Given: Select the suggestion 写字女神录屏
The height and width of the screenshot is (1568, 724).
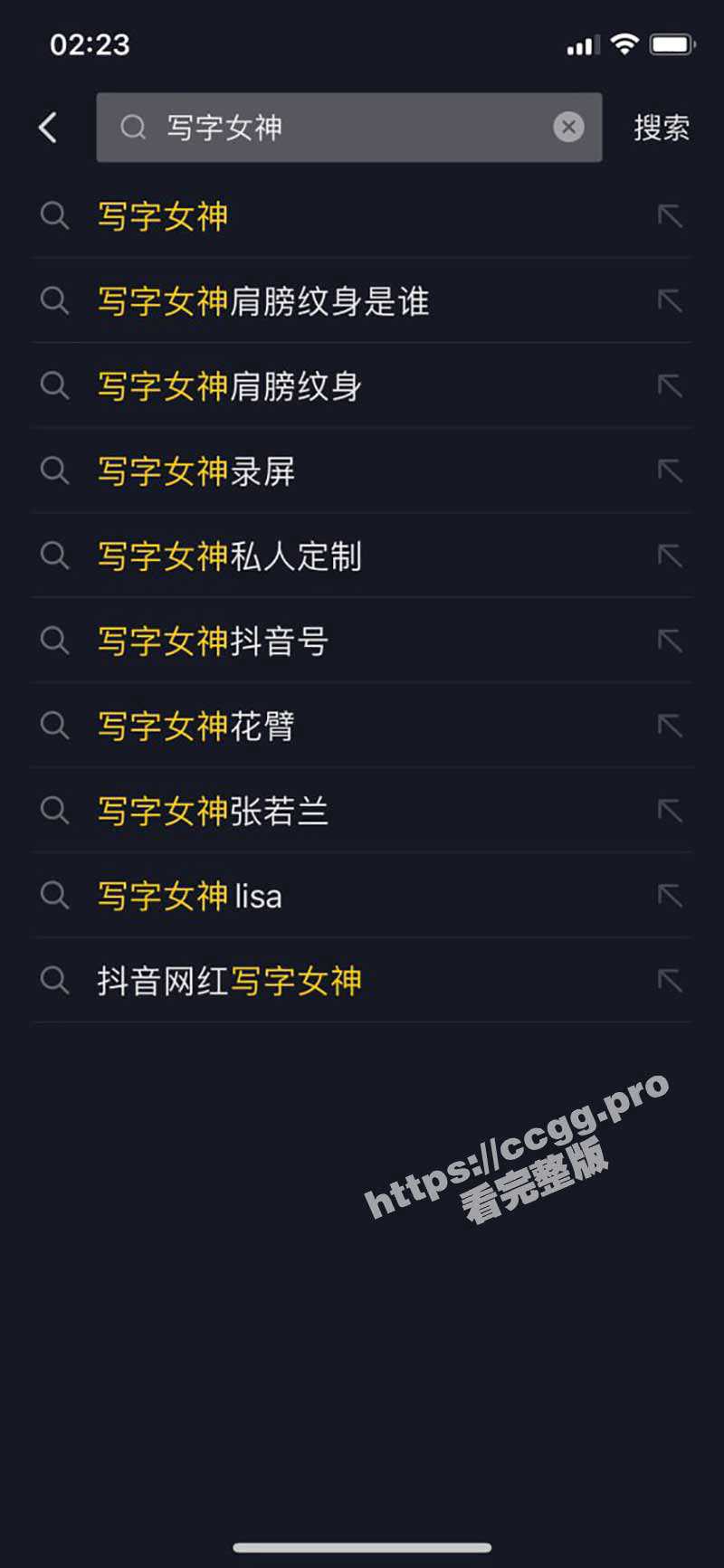Looking at the screenshot, I should (196, 471).
